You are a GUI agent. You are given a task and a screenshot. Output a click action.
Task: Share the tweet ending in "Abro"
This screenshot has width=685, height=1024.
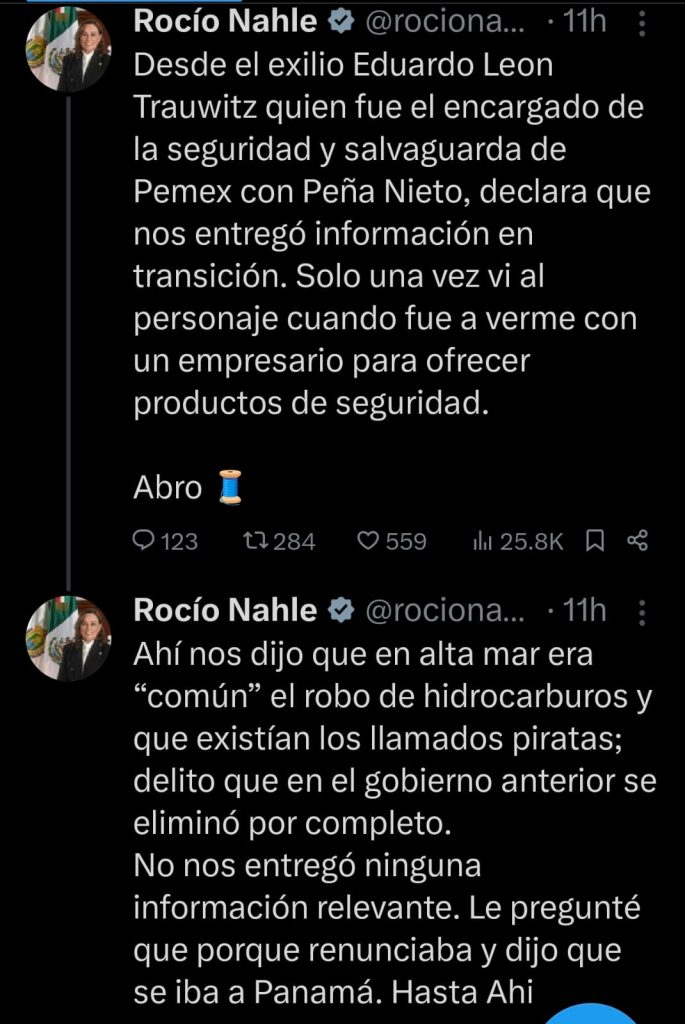pos(637,541)
